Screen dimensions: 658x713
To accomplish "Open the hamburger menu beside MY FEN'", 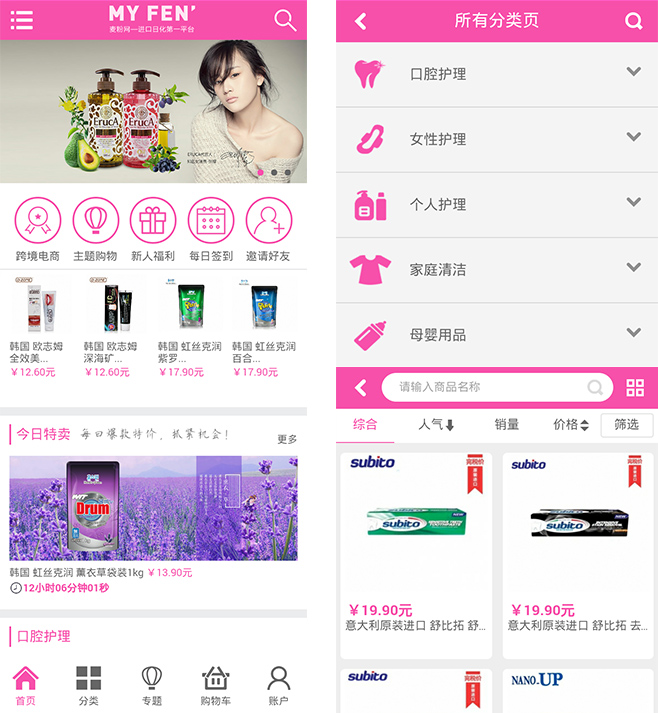I will 21,20.
